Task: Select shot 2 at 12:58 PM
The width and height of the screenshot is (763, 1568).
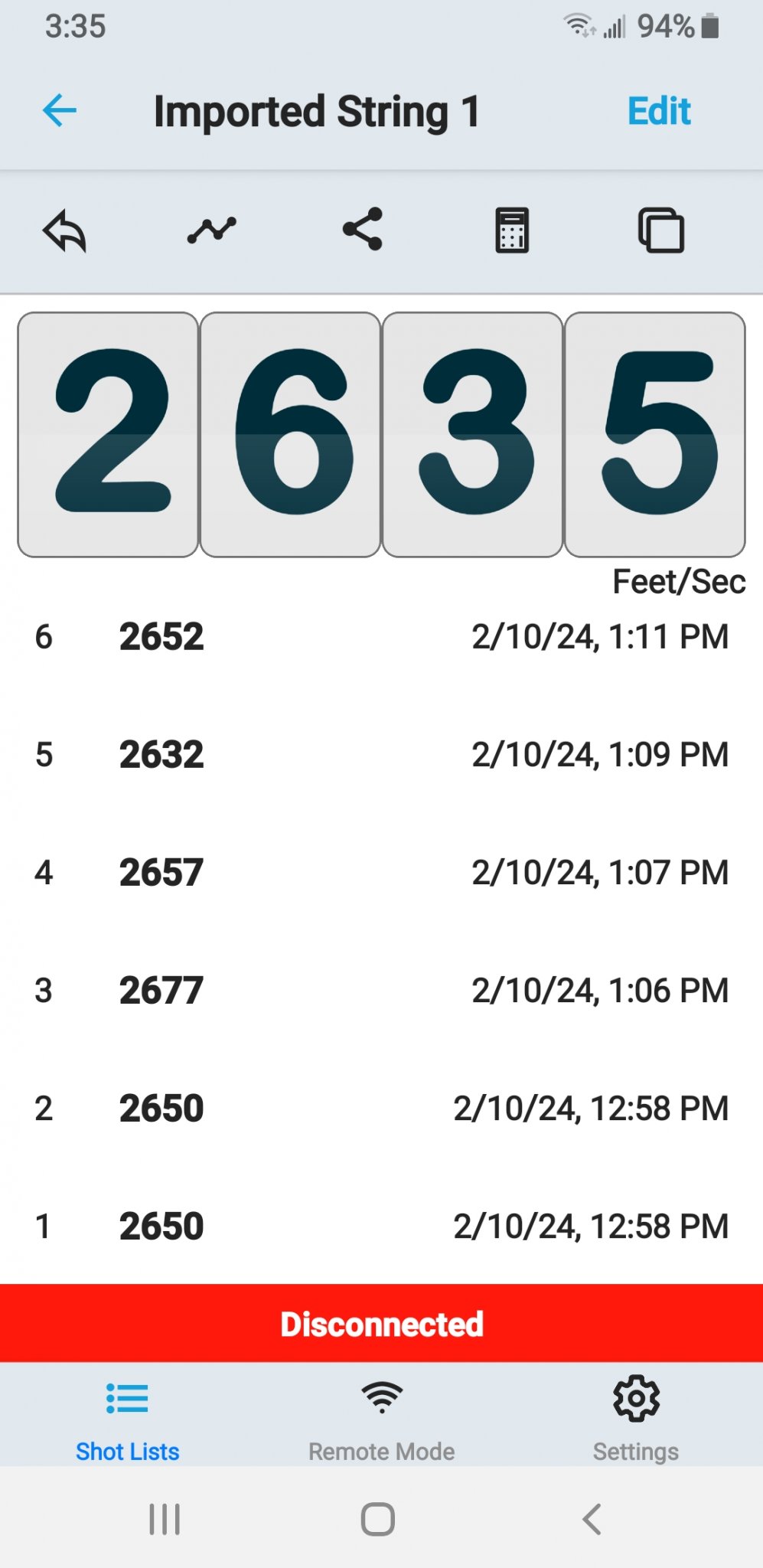Action: [x=381, y=1109]
